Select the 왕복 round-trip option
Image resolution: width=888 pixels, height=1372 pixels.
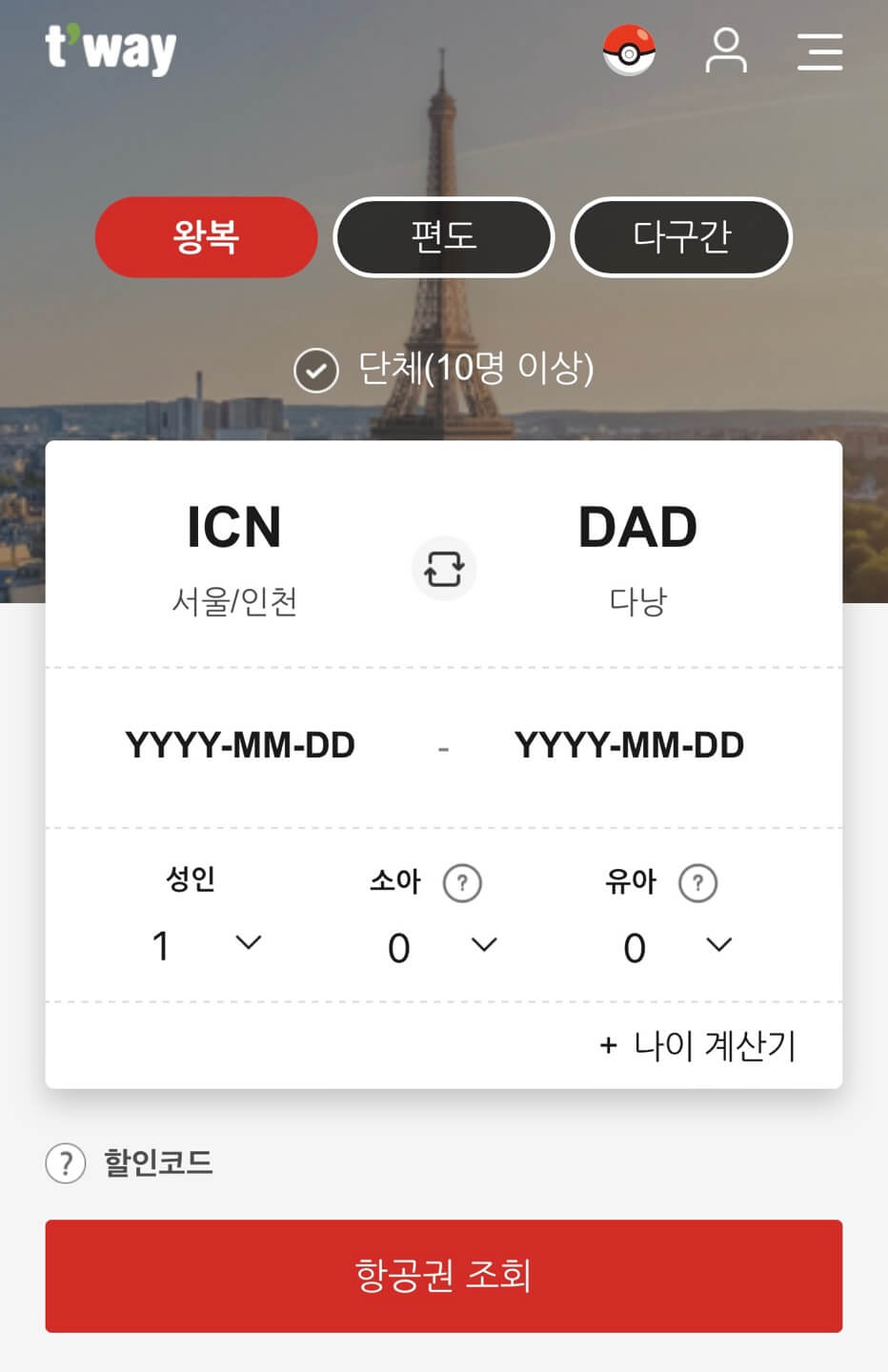tap(206, 237)
